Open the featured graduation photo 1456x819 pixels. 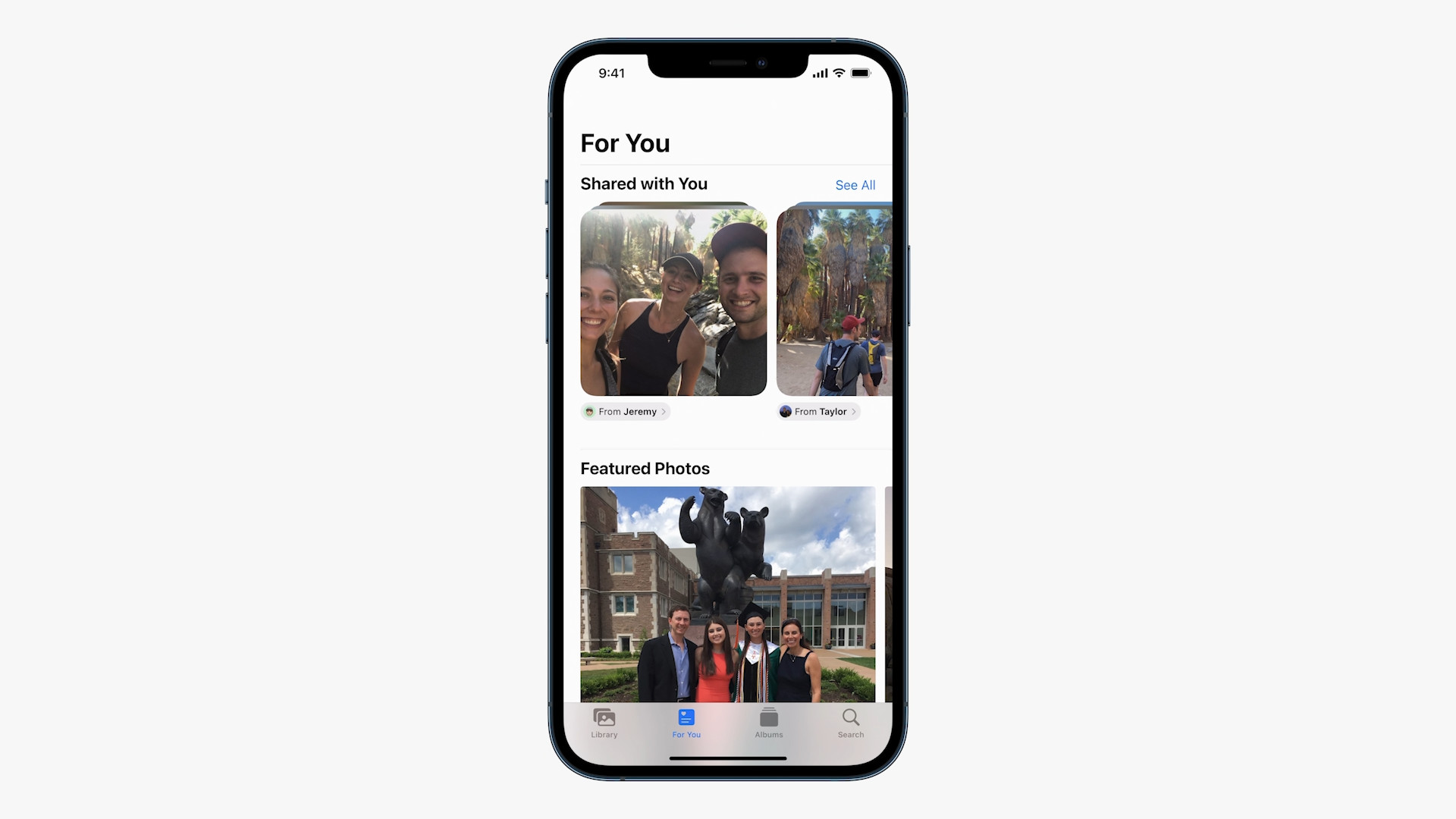pos(727,594)
